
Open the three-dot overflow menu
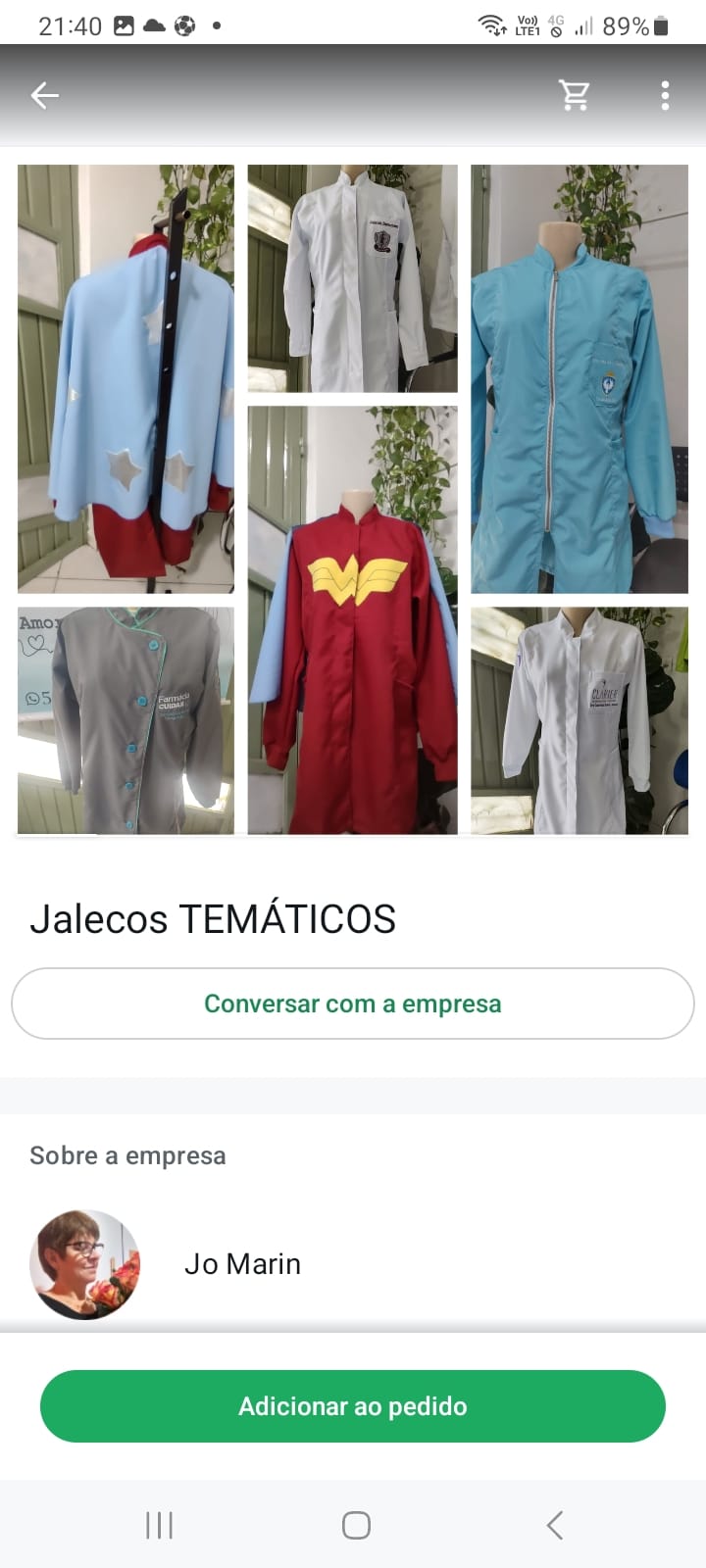coord(665,95)
